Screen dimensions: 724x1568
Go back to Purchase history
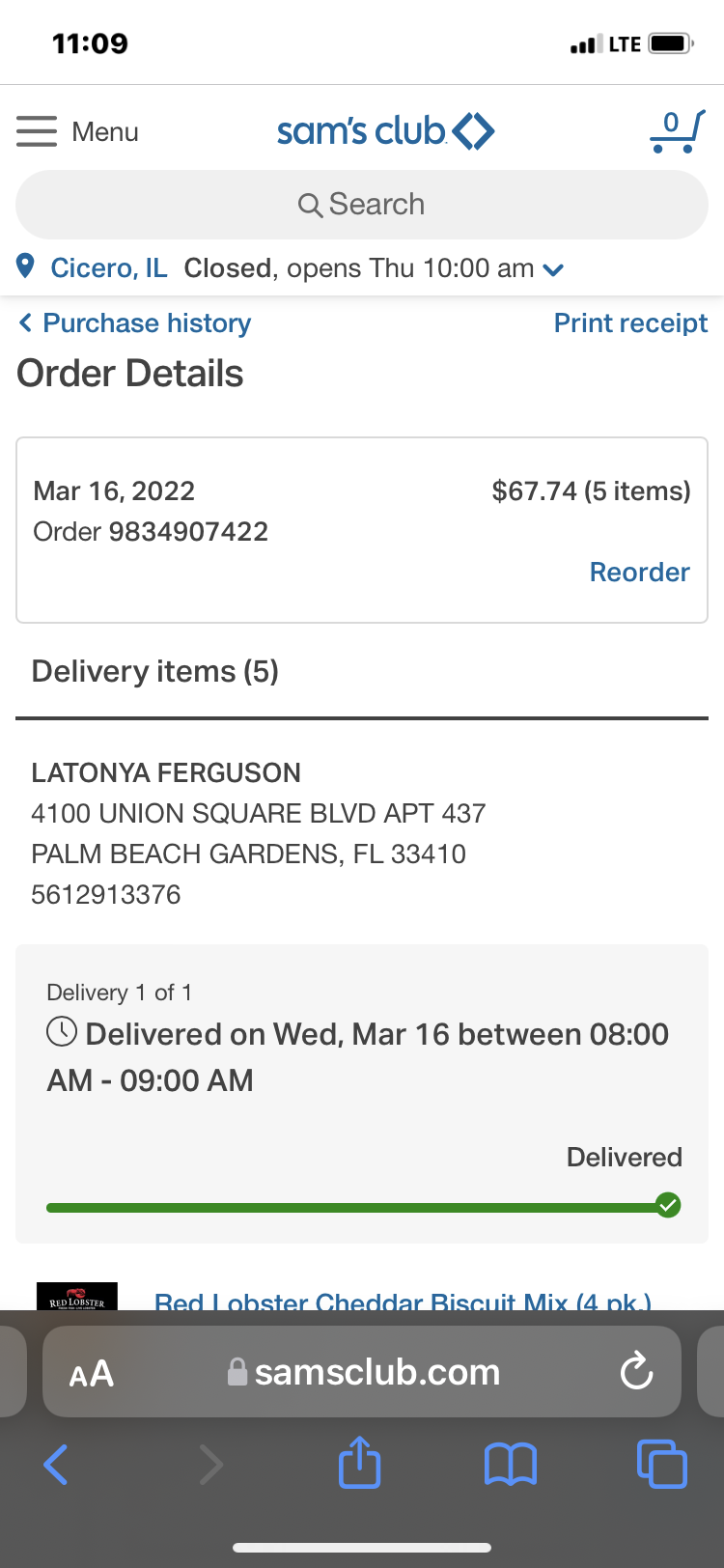tap(135, 322)
